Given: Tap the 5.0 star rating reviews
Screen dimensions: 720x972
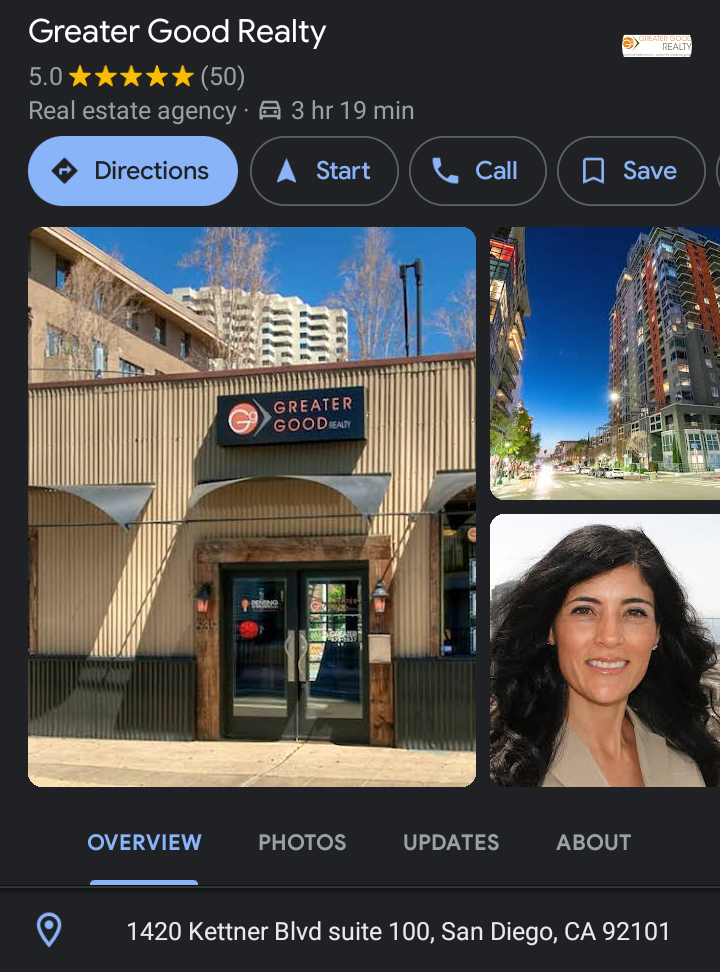Looking at the screenshot, I should click(x=137, y=77).
